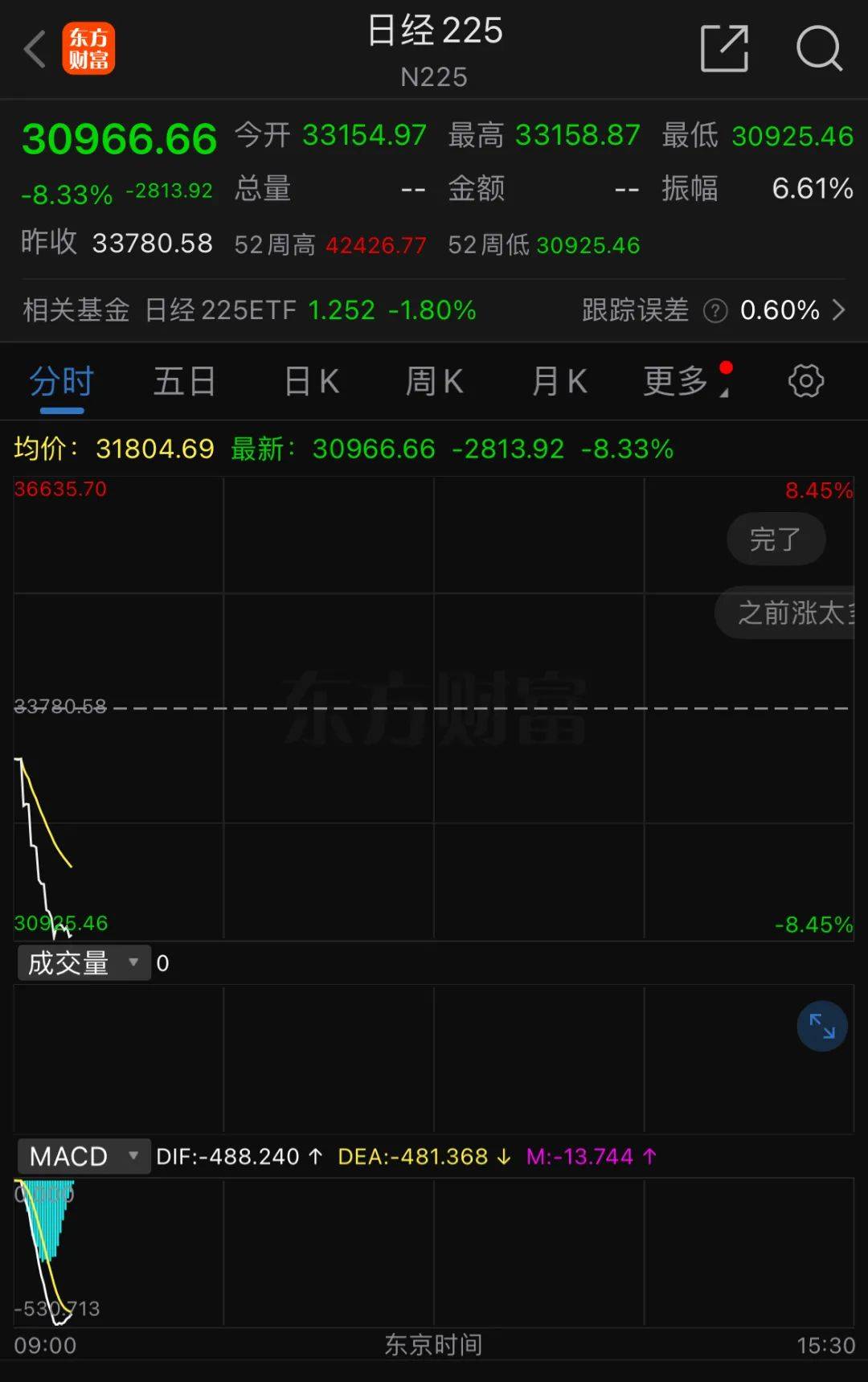
Task: Tap the share icon at top right
Action: tap(723, 48)
